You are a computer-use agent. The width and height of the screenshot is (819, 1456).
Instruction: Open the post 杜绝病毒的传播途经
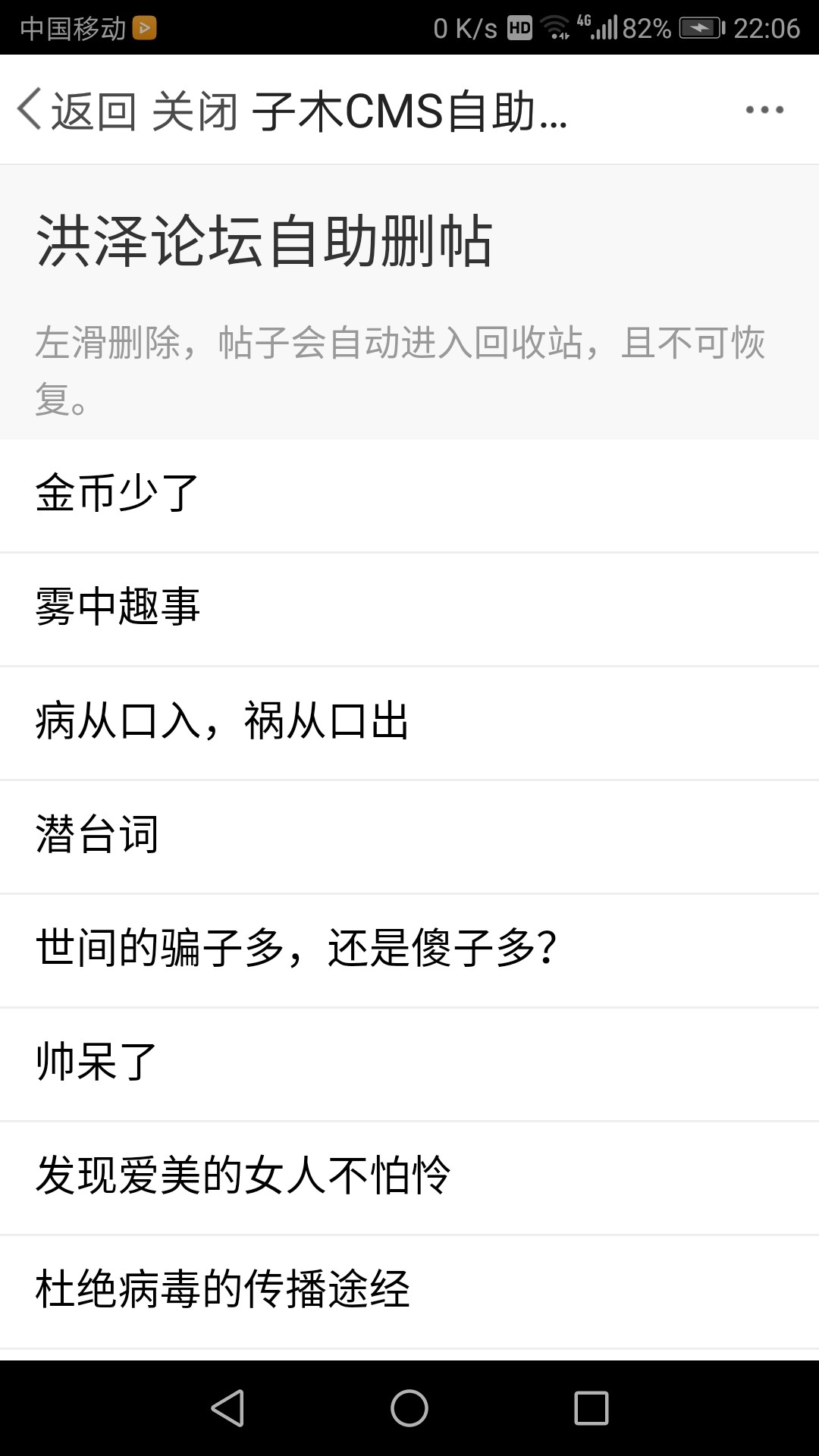tap(409, 1292)
